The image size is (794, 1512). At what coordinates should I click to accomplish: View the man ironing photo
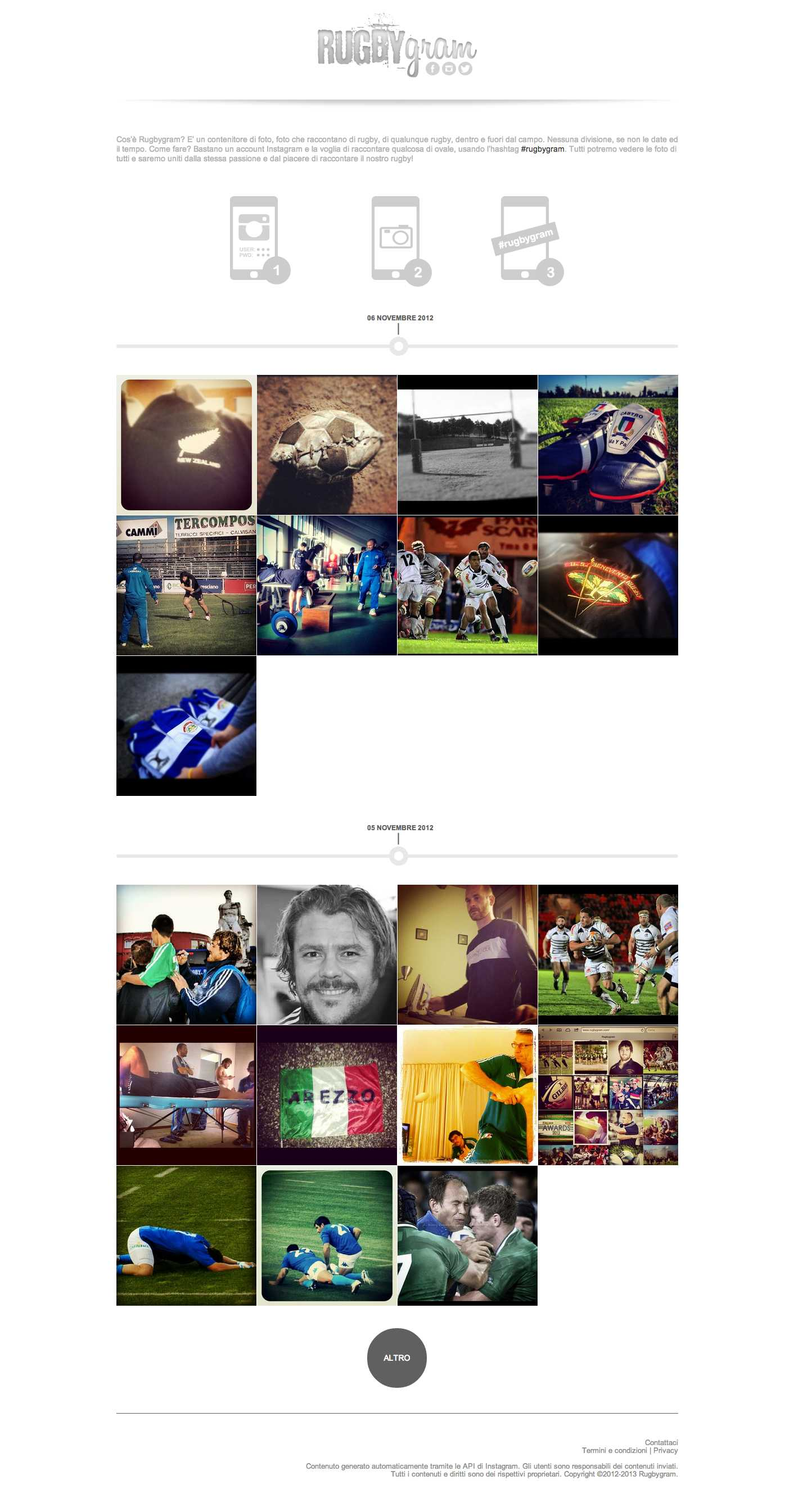[x=467, y=954]
